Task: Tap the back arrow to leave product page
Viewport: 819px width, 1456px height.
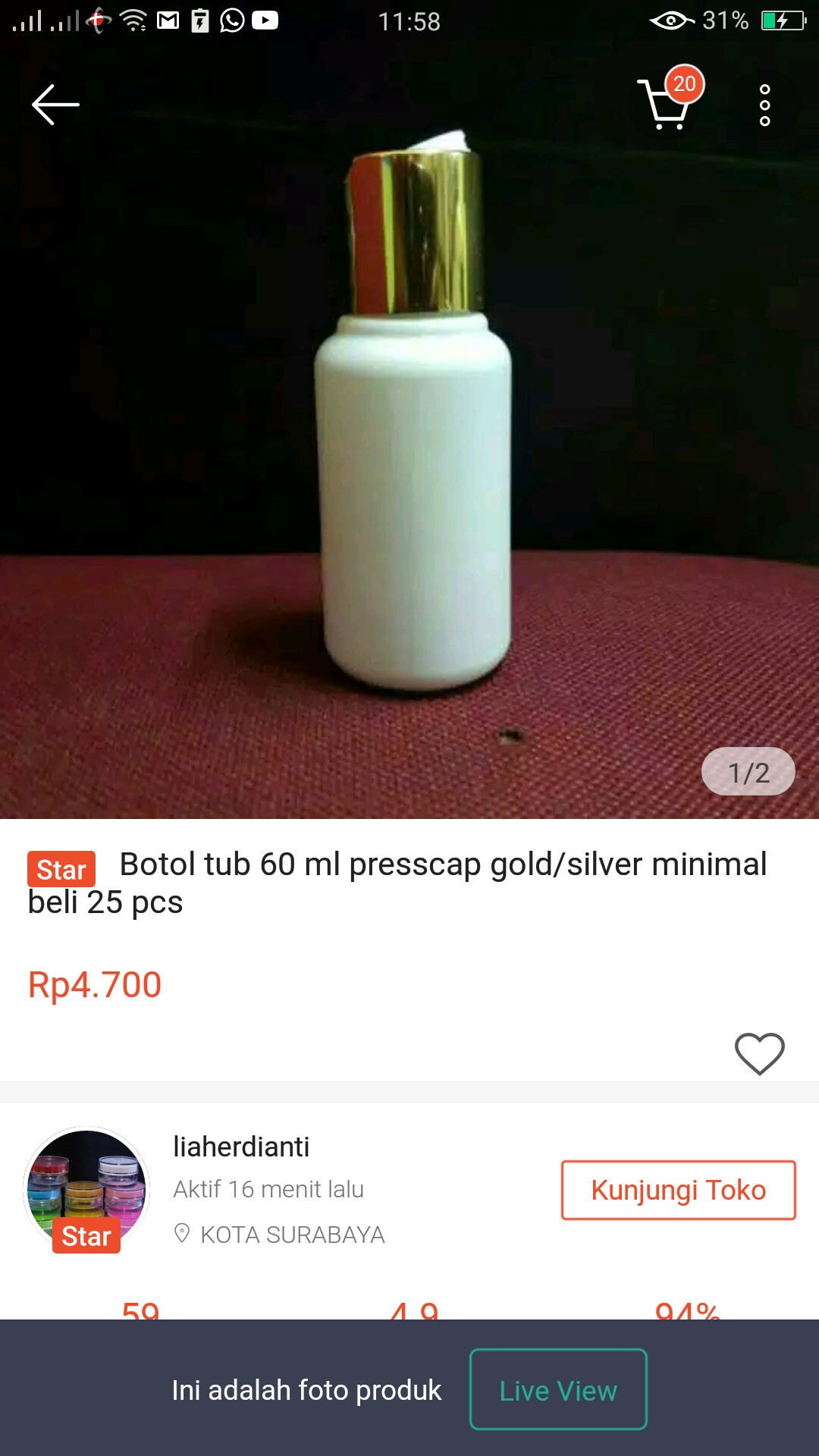Action: point(55,104)
